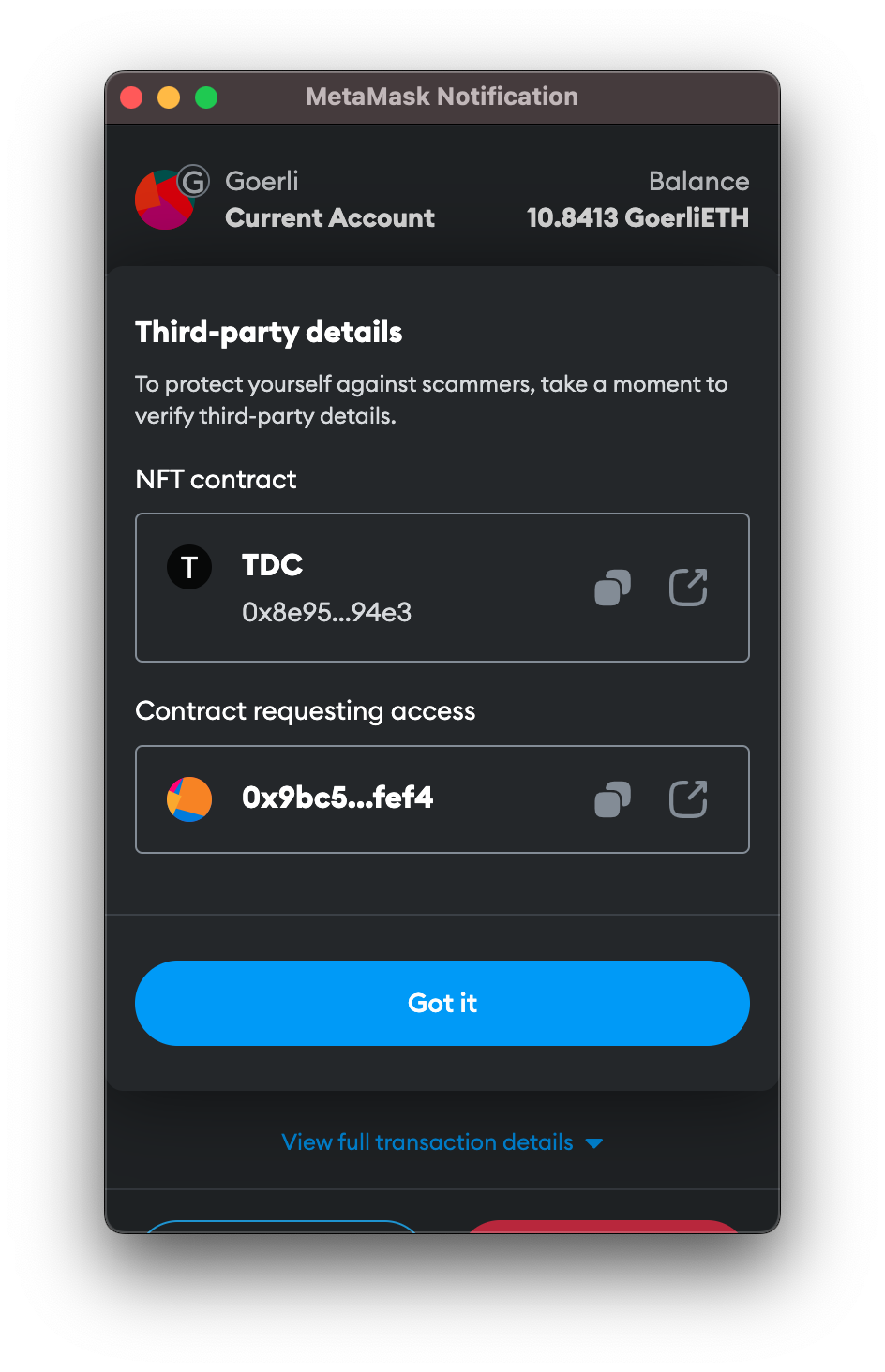Click the G network badge on the avatar
The image size is (885, 1372).
[x=193, y=181]
